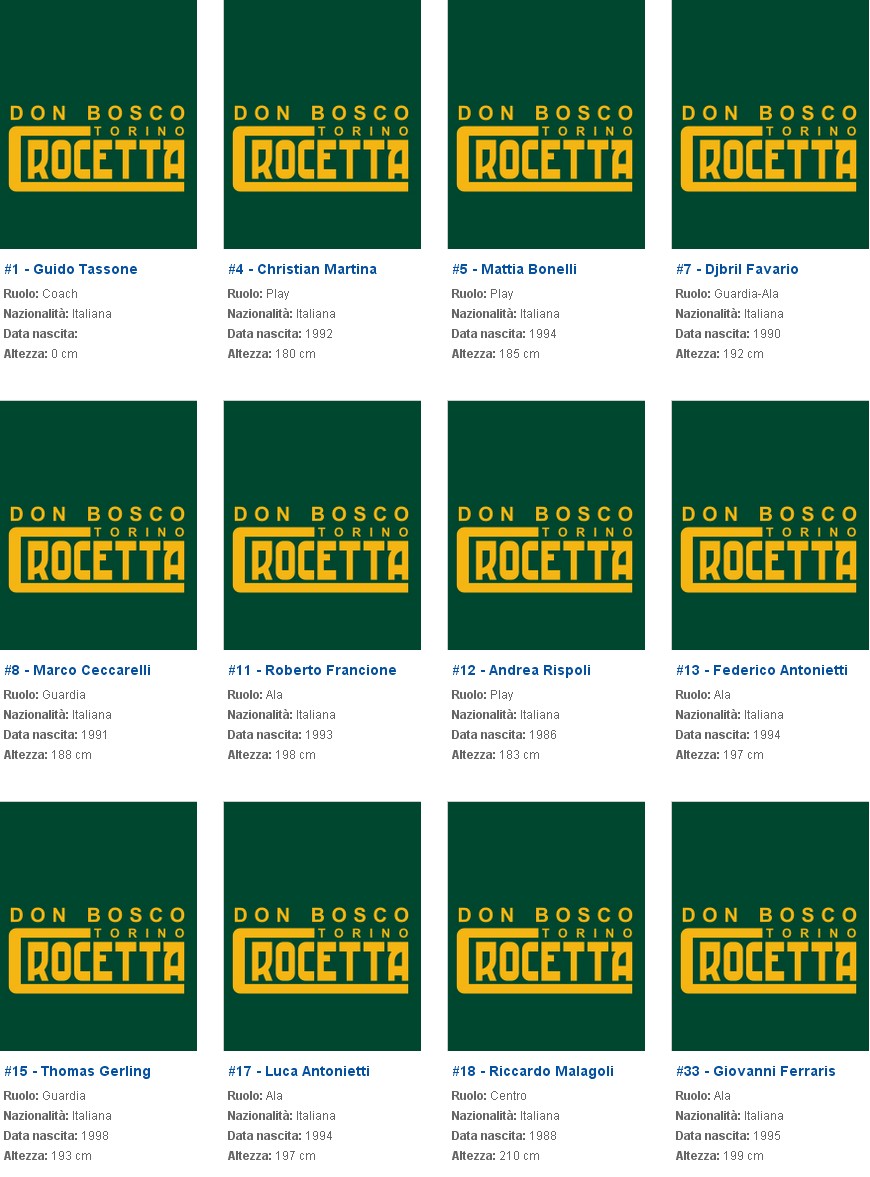Select Riccardo Malagoli's player link
This screenshot has width=870, height=1177.
point(533,1071)
